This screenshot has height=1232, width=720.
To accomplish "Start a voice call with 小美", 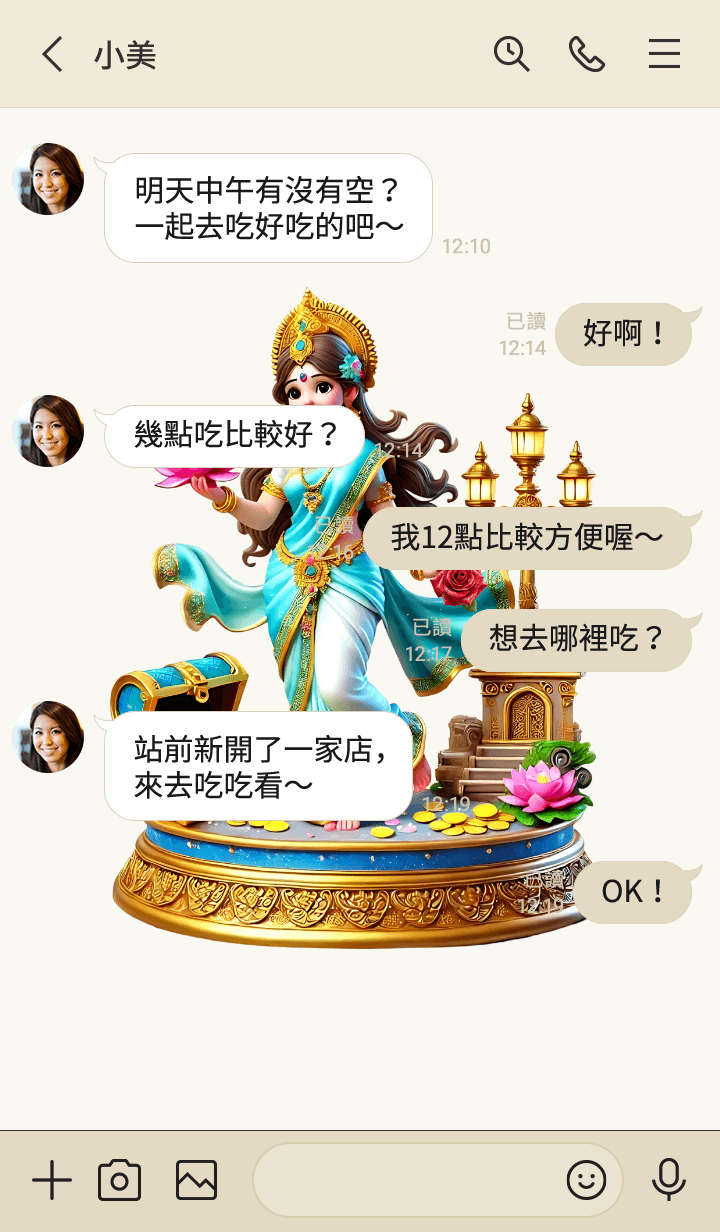I will pyautogui.click(x=587, y=54).
